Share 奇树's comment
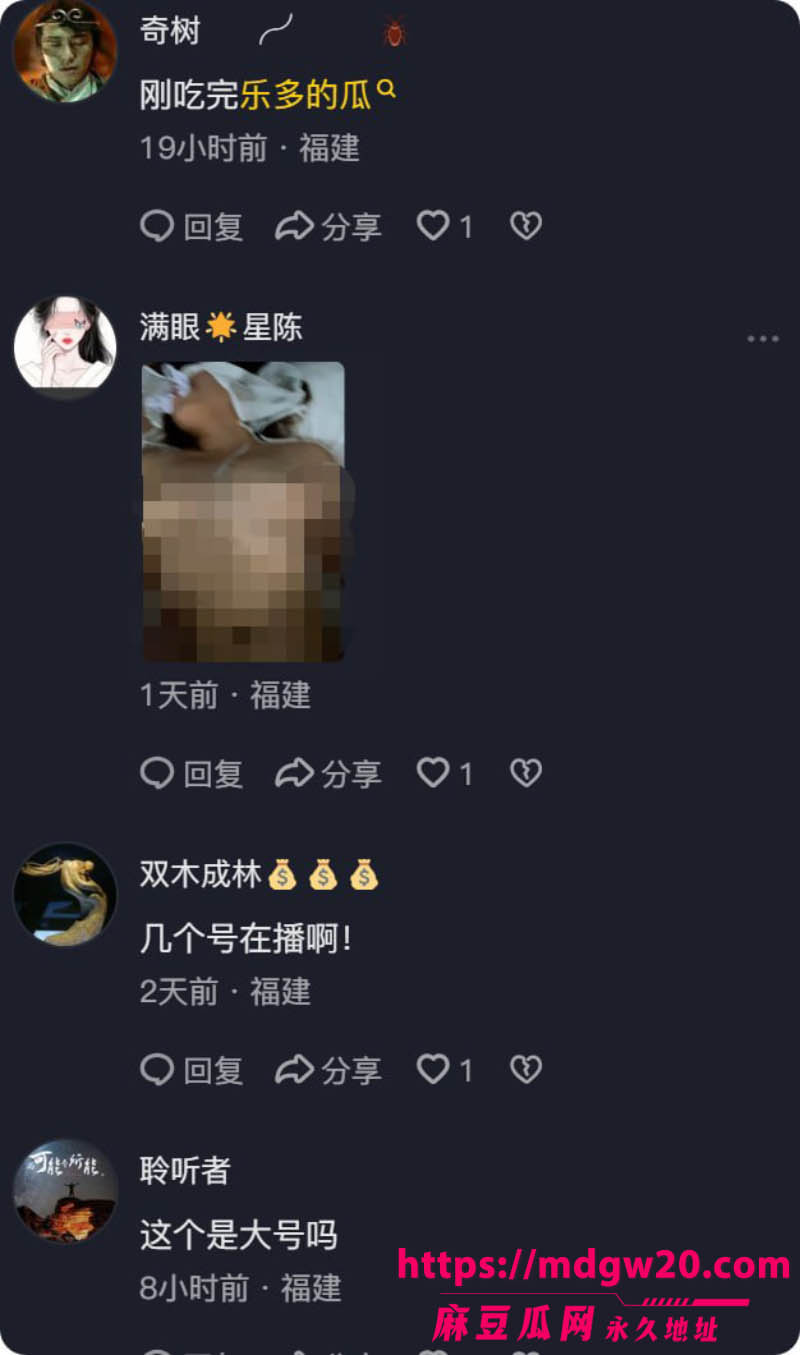This screenshot has width=800, height=1355. (x=329, y=227)
